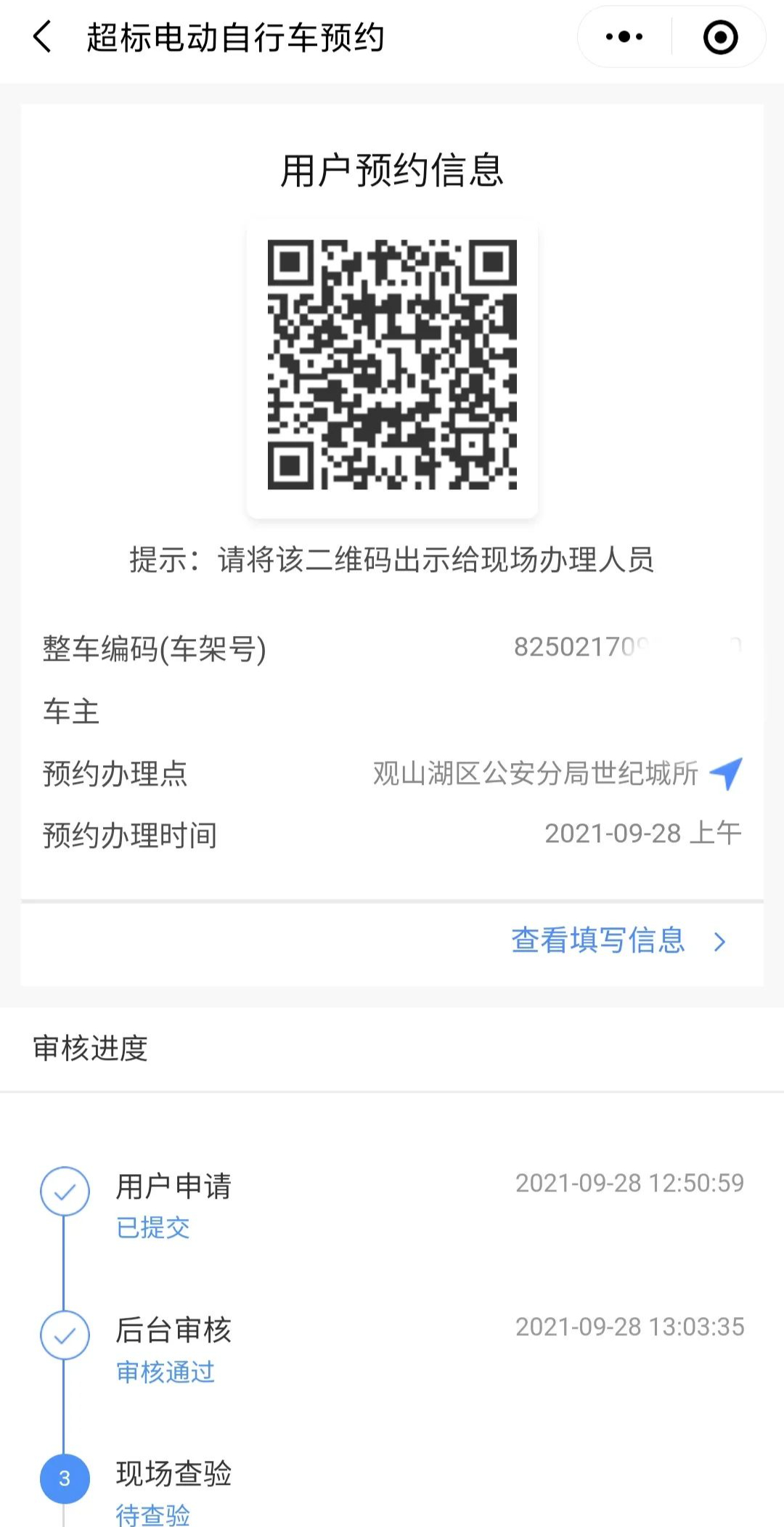Open navigation to 观山湖区公安分局世纪城所

pos(726,773)
